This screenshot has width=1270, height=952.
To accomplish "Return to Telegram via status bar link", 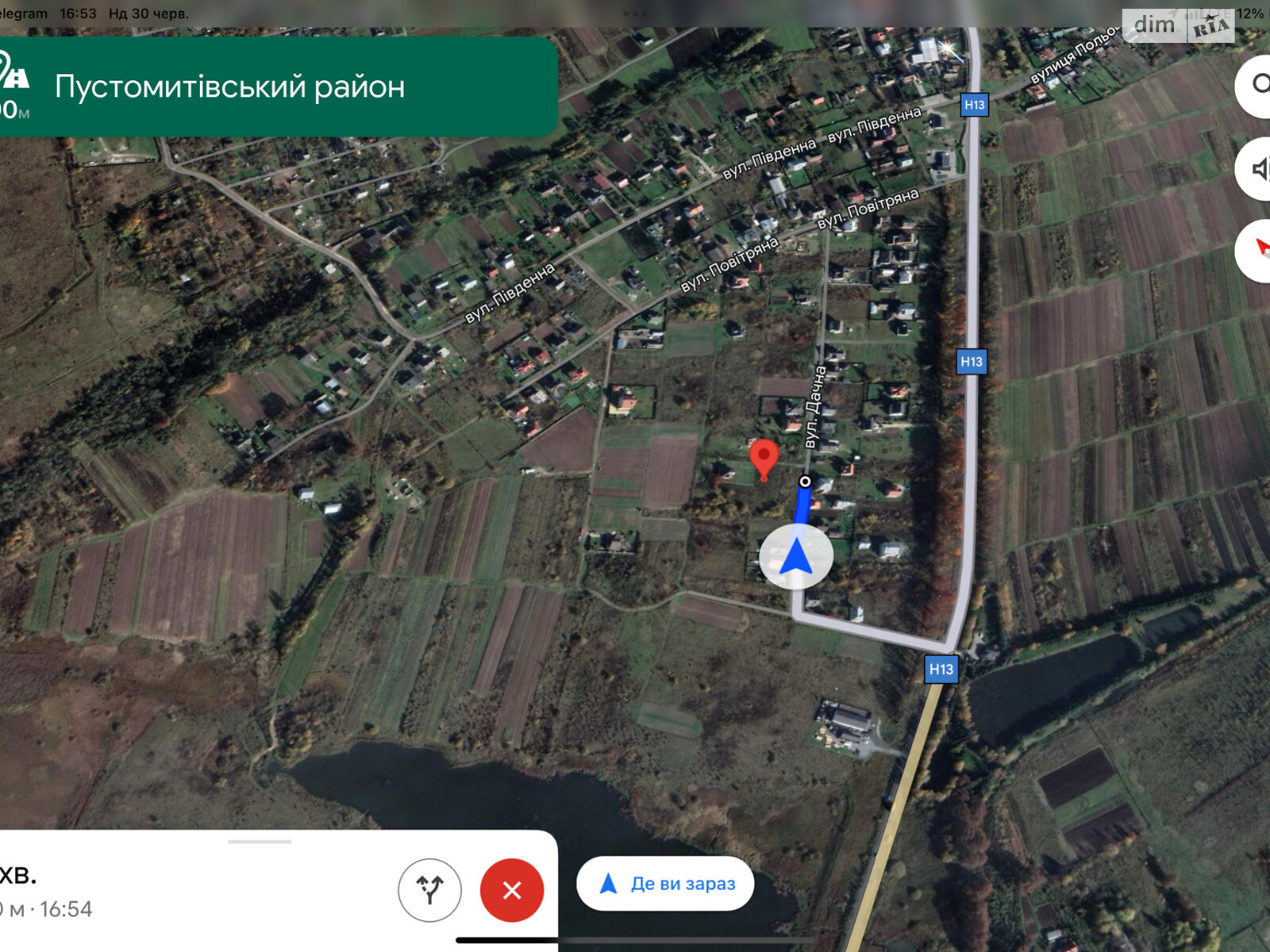I will click(x=22, y=13).
